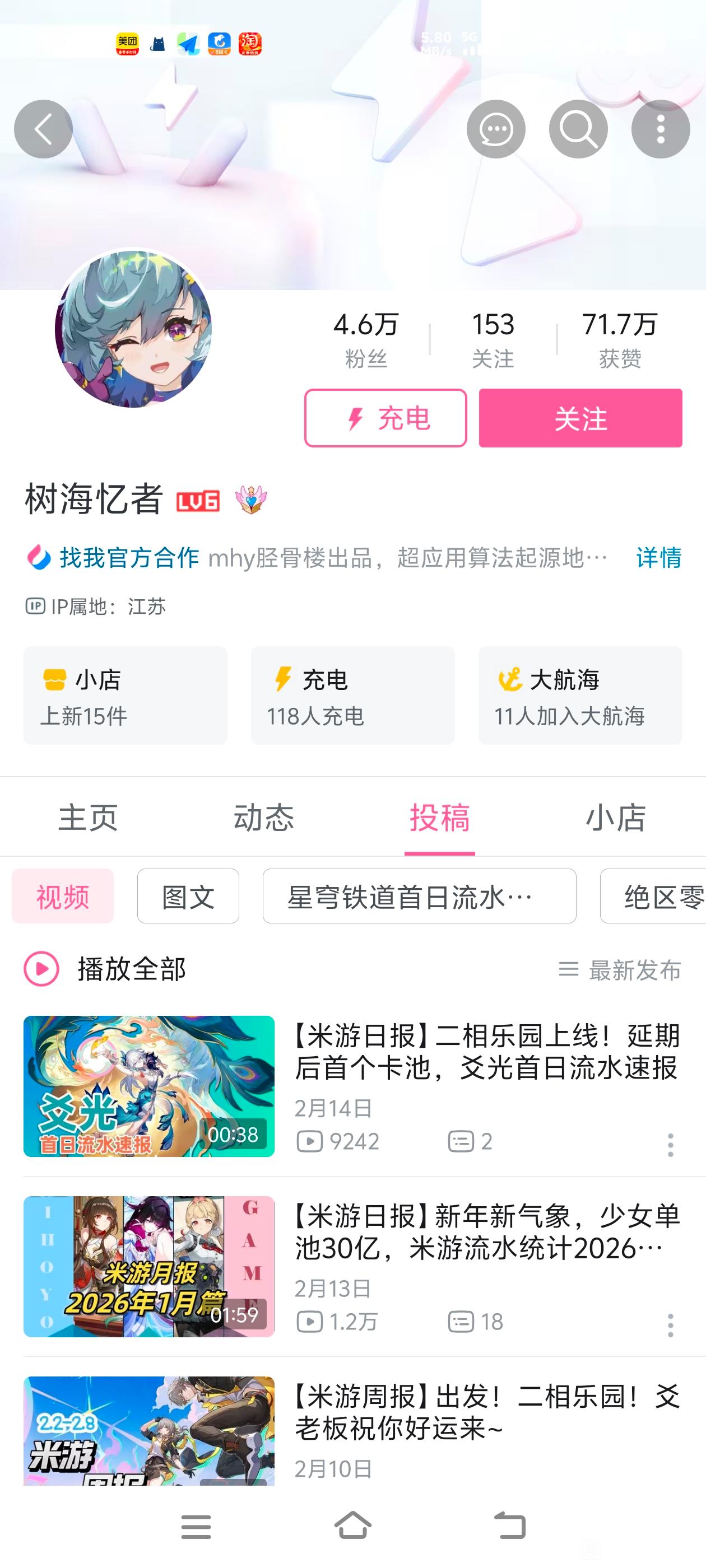Open more options for 新年新气象 video

tap(670, 1325)
